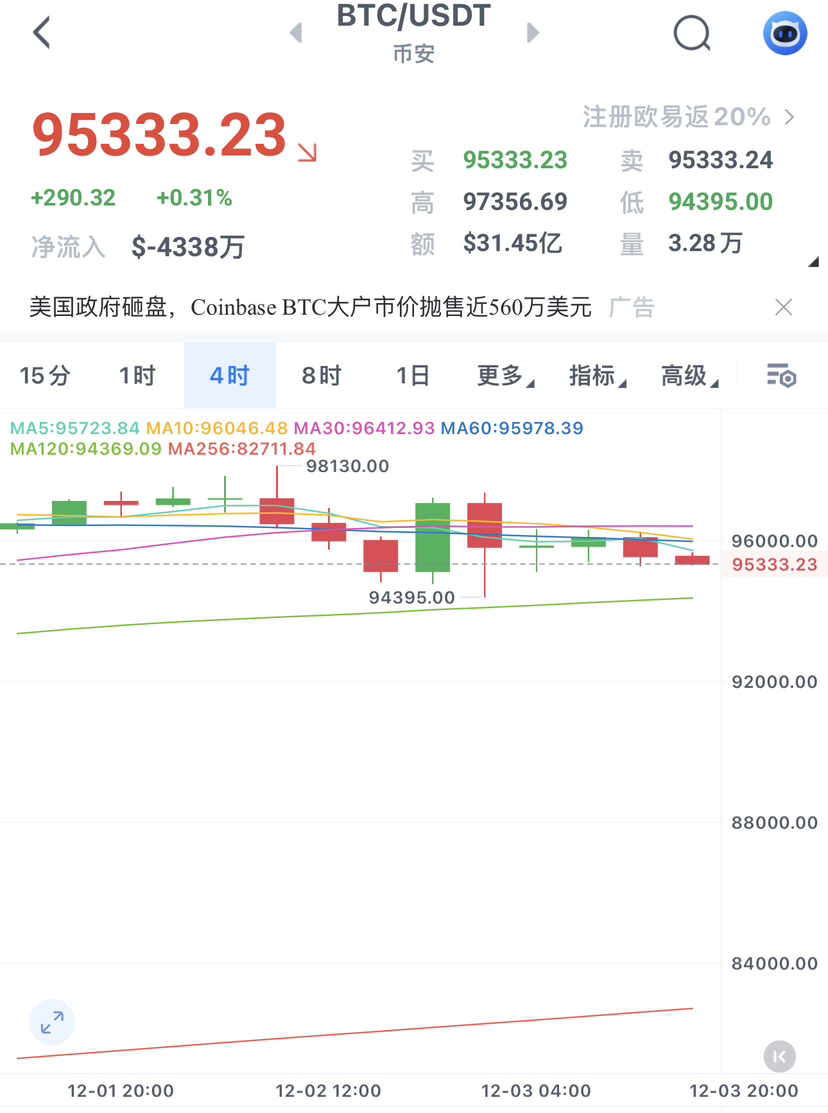
Task: Expand the 更多 timeframe dropdown
Action: coord(505,376)
